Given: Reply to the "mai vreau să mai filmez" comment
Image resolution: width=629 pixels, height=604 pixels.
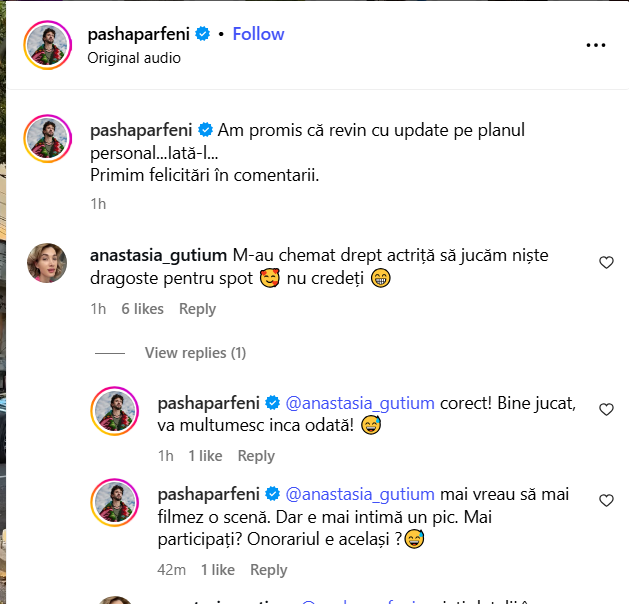Looking at the screenshot, I should pos(268,570).
